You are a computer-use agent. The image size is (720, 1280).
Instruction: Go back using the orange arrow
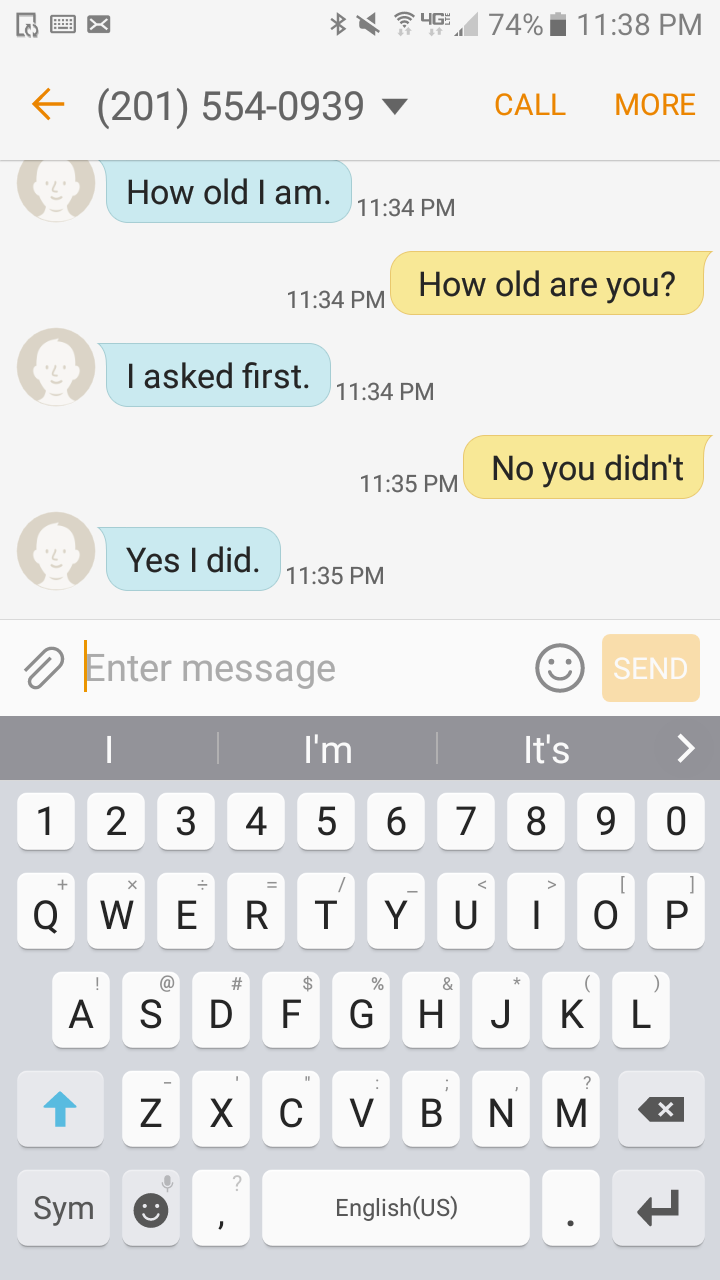[47, 104]
